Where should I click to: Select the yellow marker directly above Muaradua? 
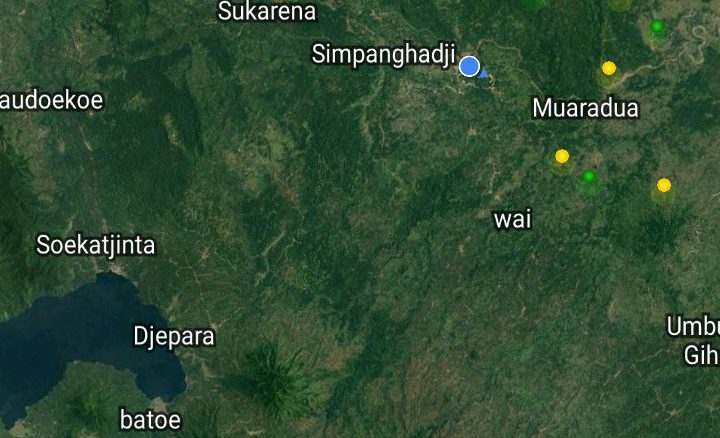pos(609,68)
